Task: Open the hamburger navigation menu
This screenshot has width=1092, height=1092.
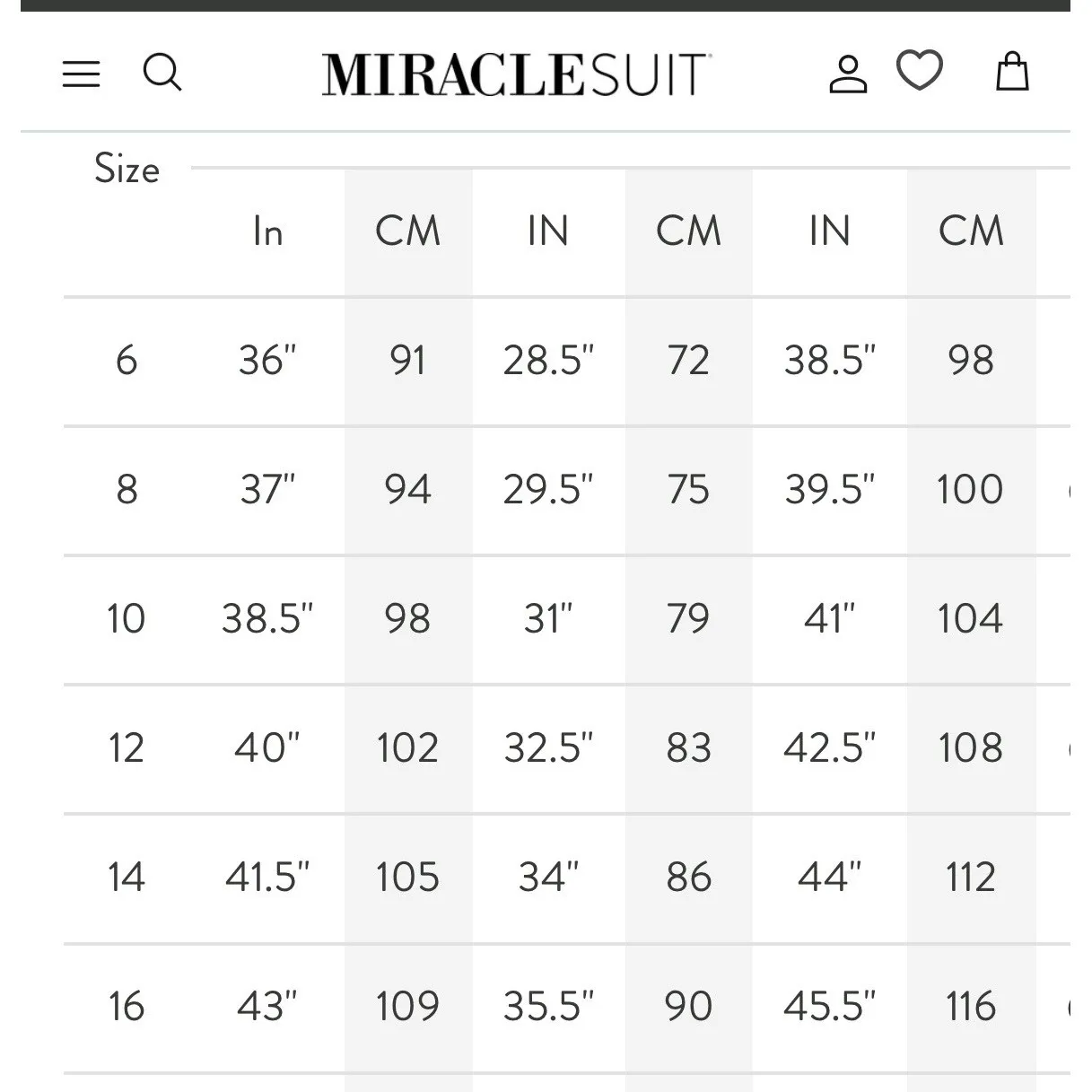Action: point(81,74)
